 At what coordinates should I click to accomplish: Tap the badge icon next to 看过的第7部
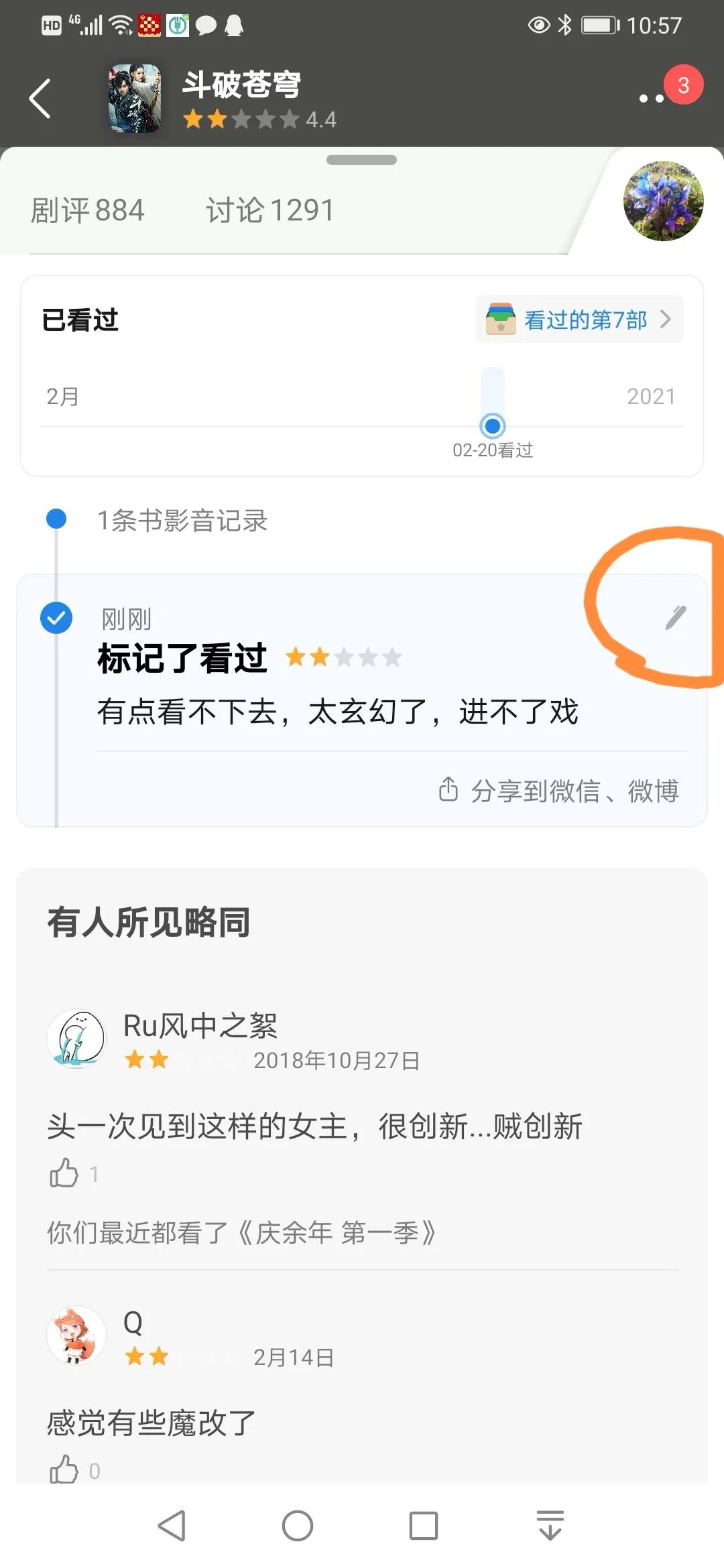499,320
